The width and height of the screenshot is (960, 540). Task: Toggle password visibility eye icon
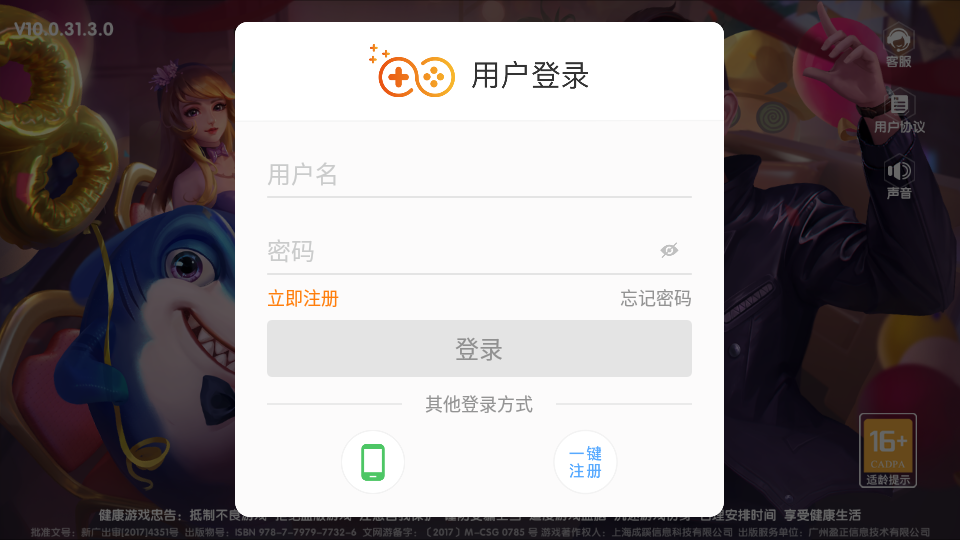click(669, 251)
